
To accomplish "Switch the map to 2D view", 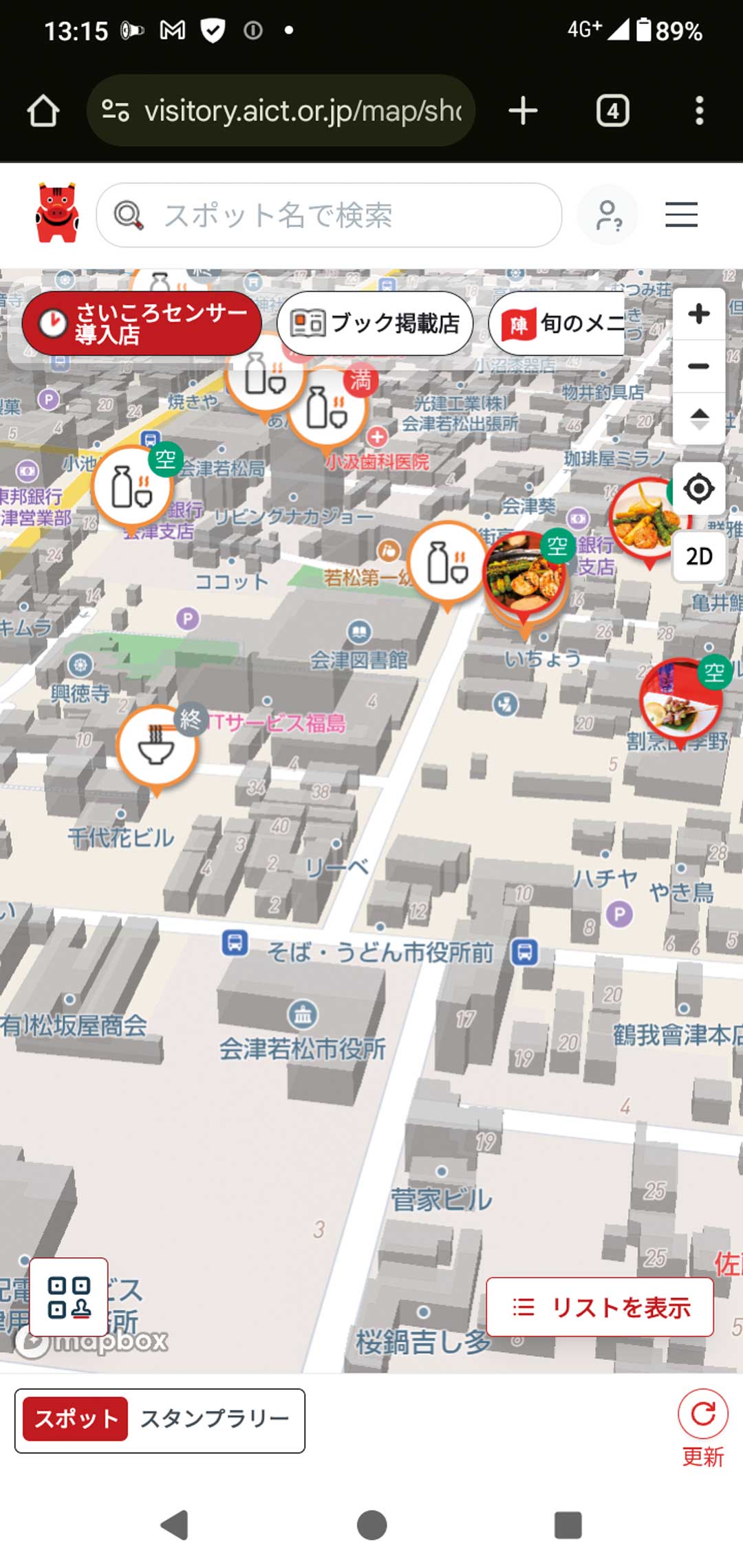I will coord(699,556).
